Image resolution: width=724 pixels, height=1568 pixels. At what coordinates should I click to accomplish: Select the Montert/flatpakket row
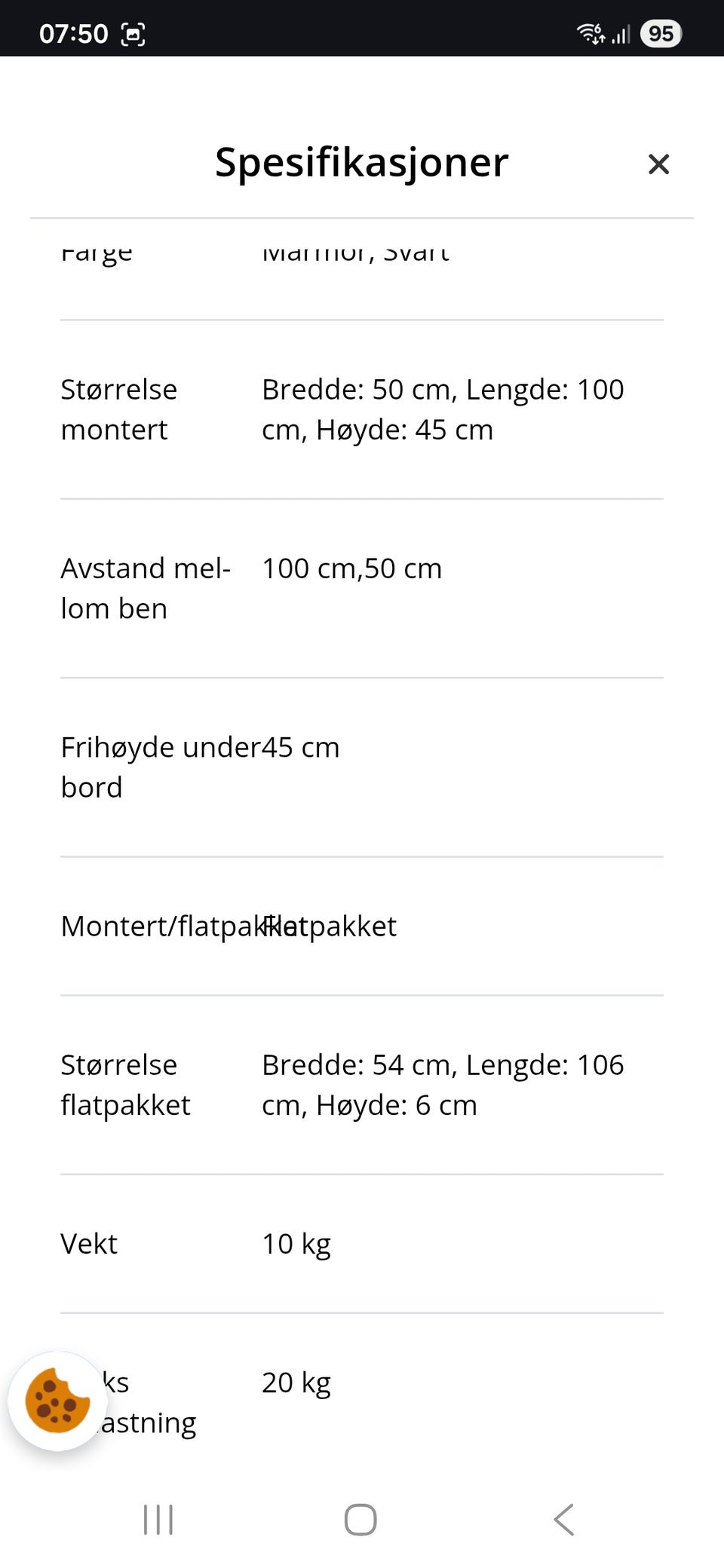pyautogui.click(x=362, y=926)
